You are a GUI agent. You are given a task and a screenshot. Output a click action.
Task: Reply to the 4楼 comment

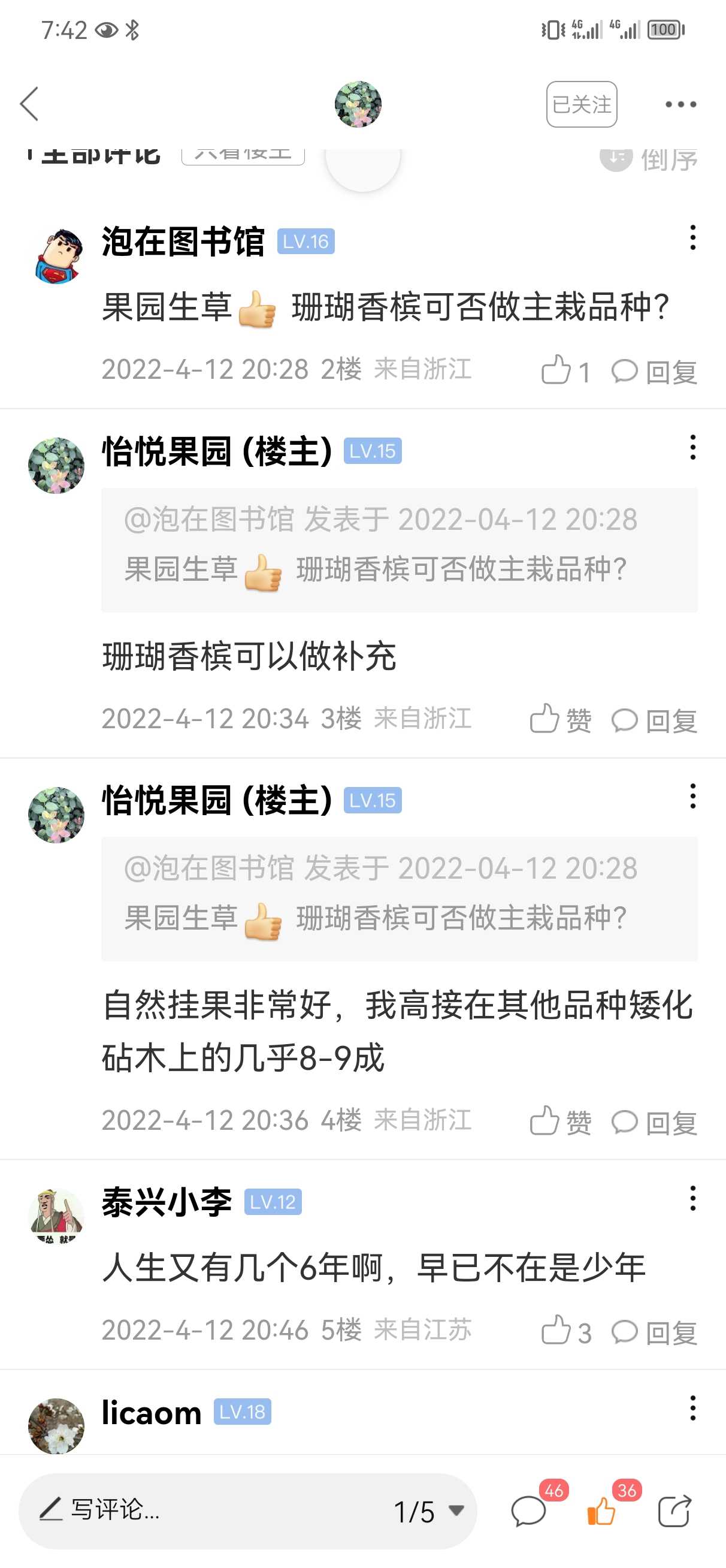pos(654,1122)
